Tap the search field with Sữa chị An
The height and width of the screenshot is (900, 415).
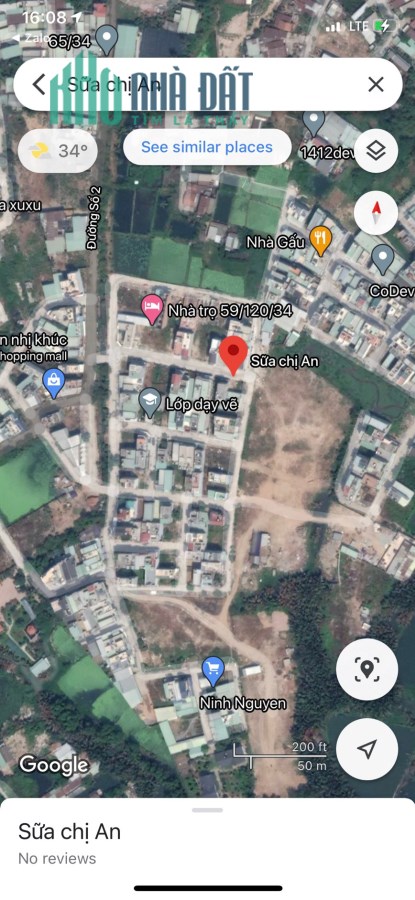207,85
